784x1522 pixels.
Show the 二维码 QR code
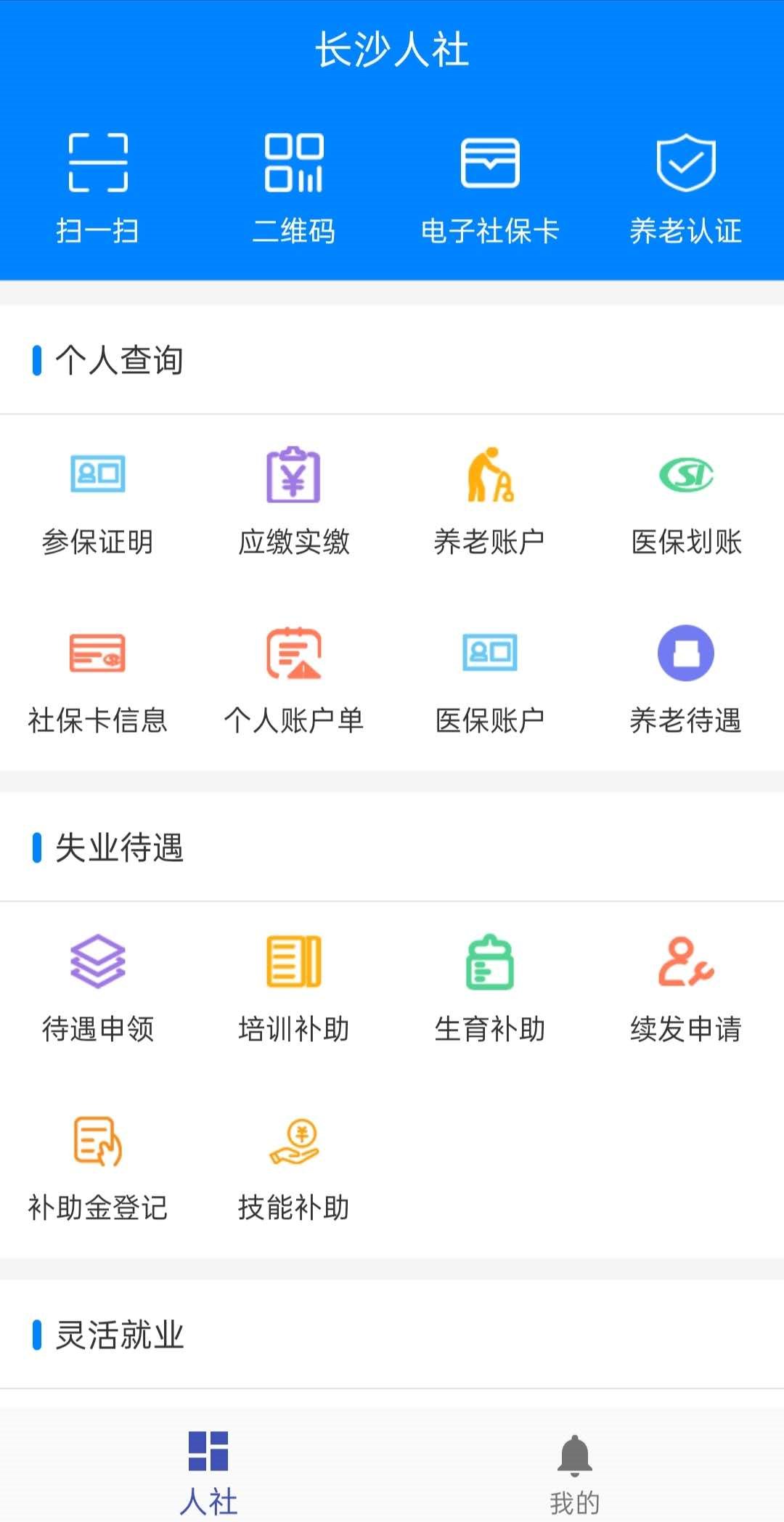pos(294,187)
